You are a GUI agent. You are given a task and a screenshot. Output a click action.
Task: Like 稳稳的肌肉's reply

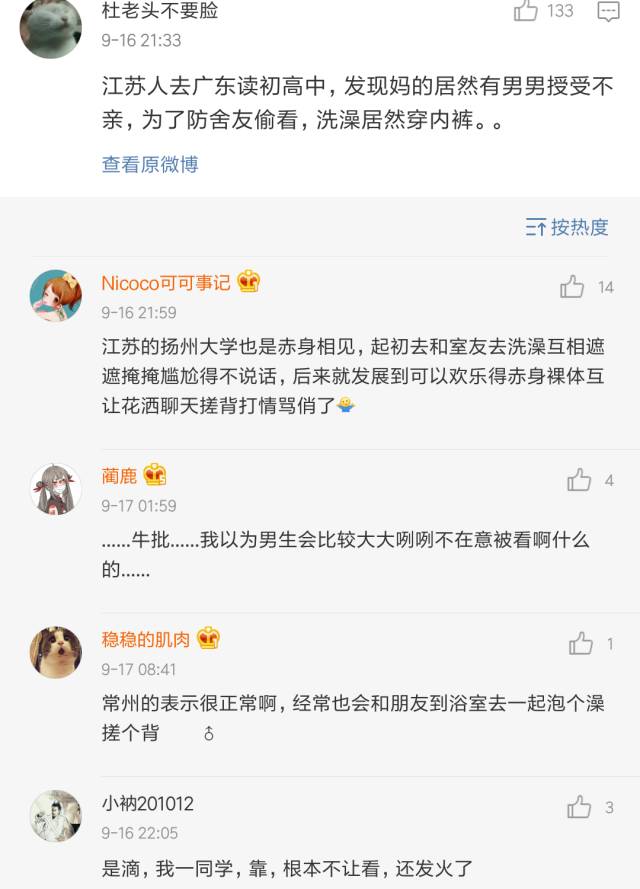pyautogui.click(x=581, y=644)
